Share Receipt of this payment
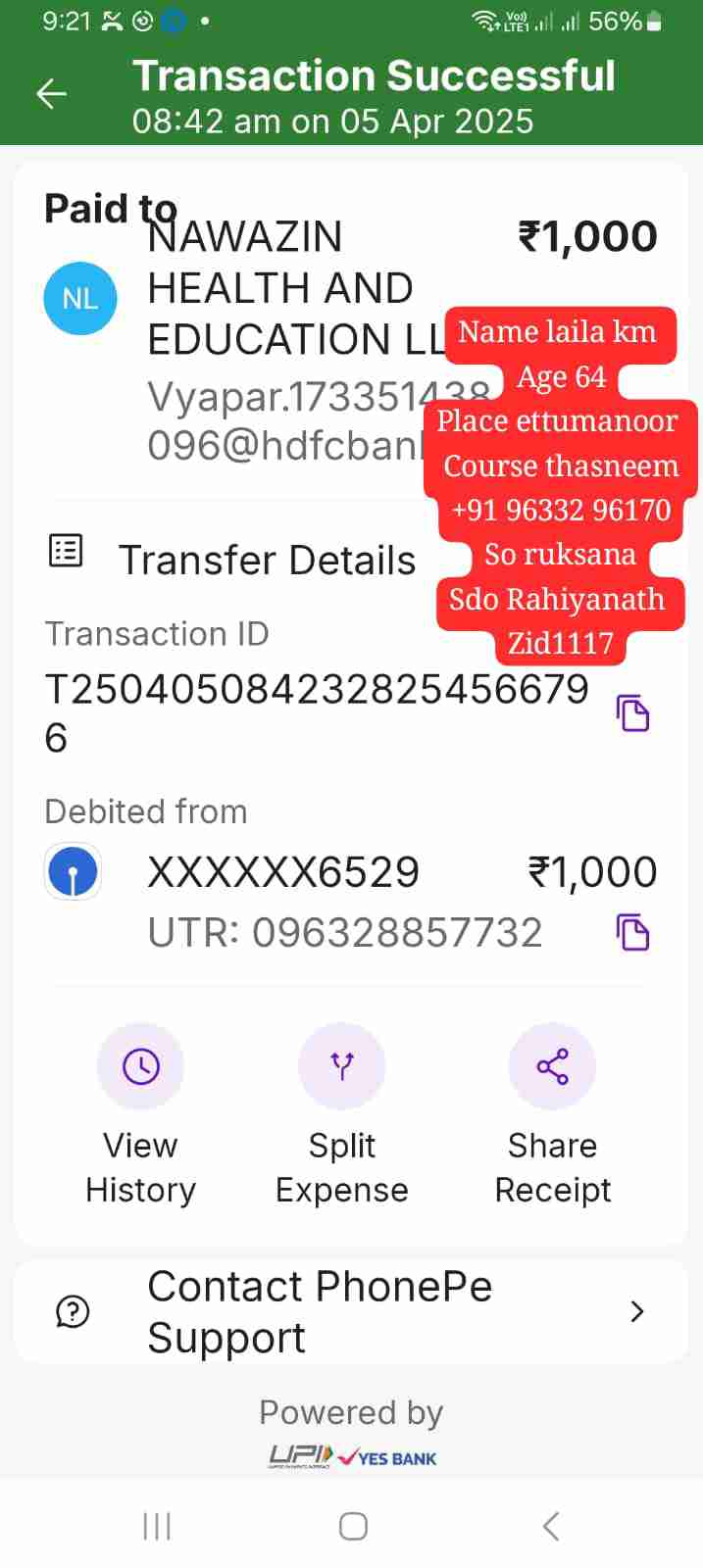 point(552,1066)
